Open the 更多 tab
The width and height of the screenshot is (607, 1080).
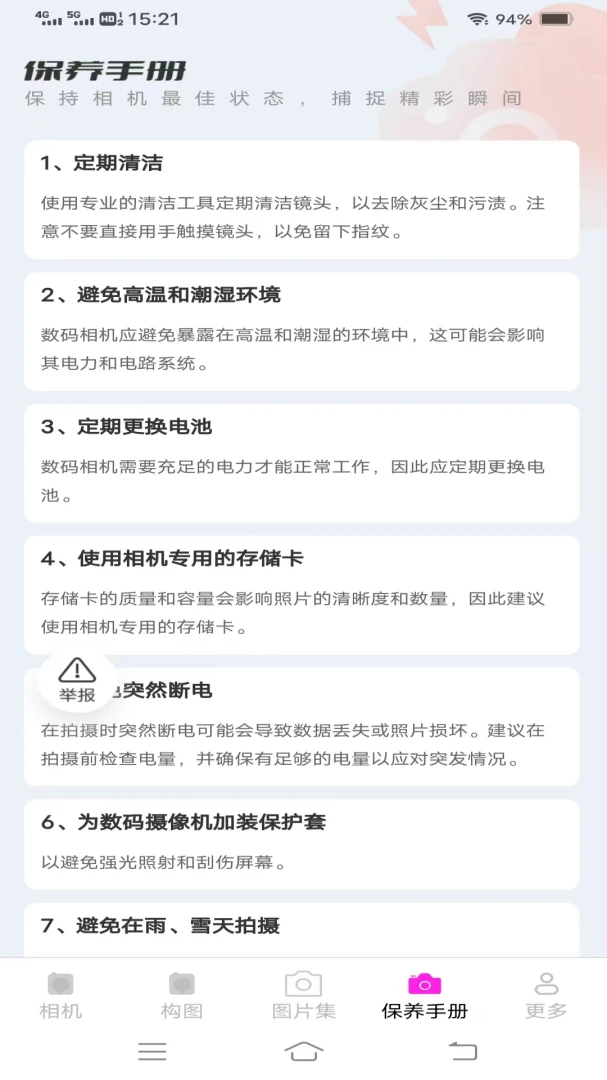546,995
